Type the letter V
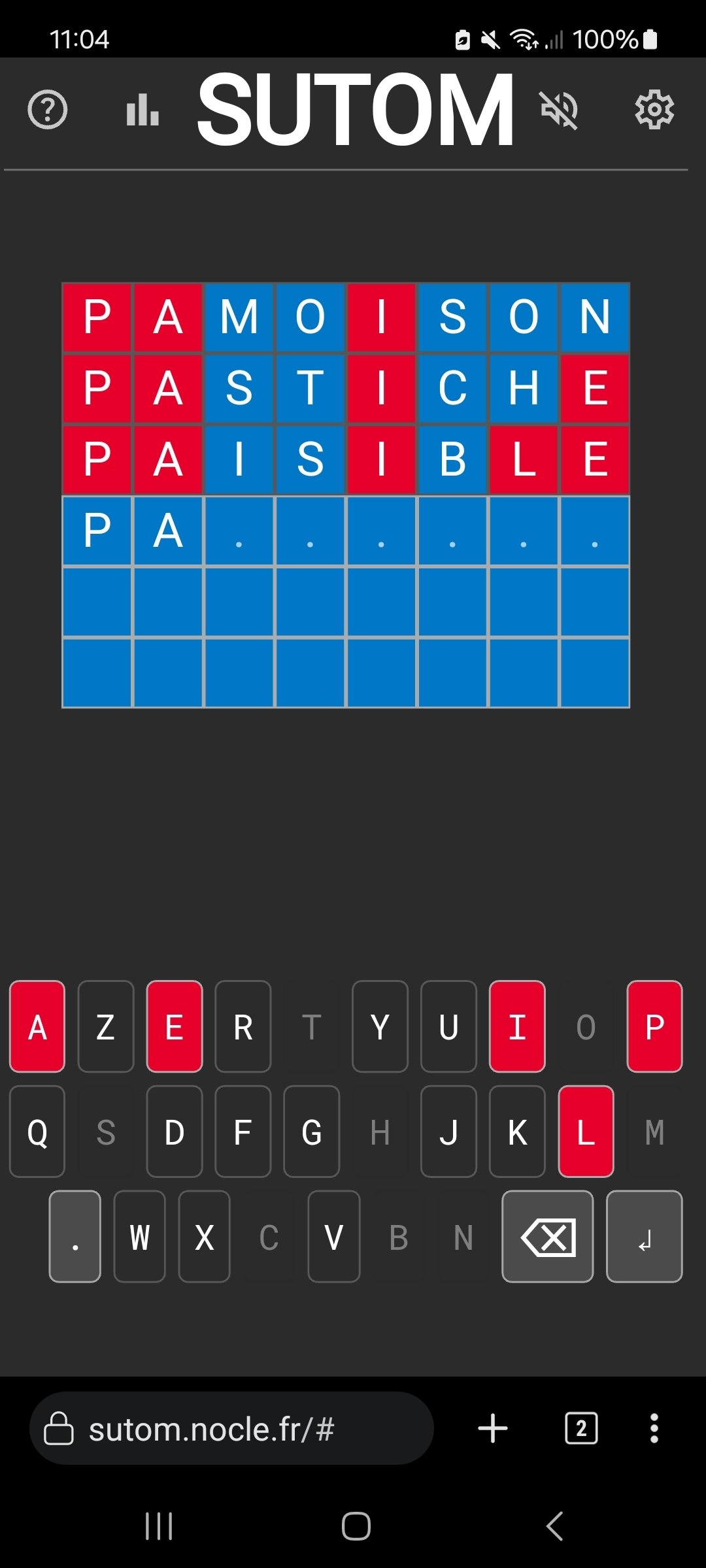This screenshot has height=1568, width=706. click(x=333, y=1237)
